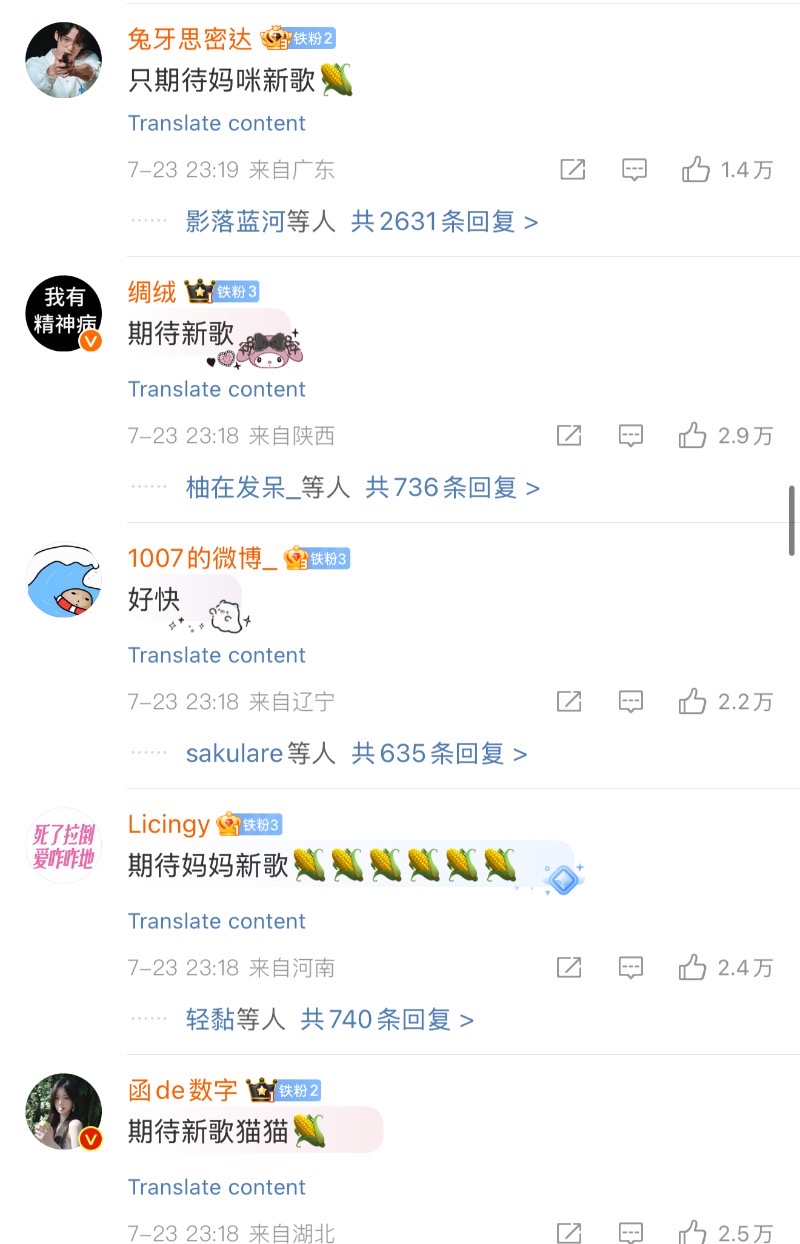Share Licingy's comment
The image size is (800, 1244).
tap(569, 968)
